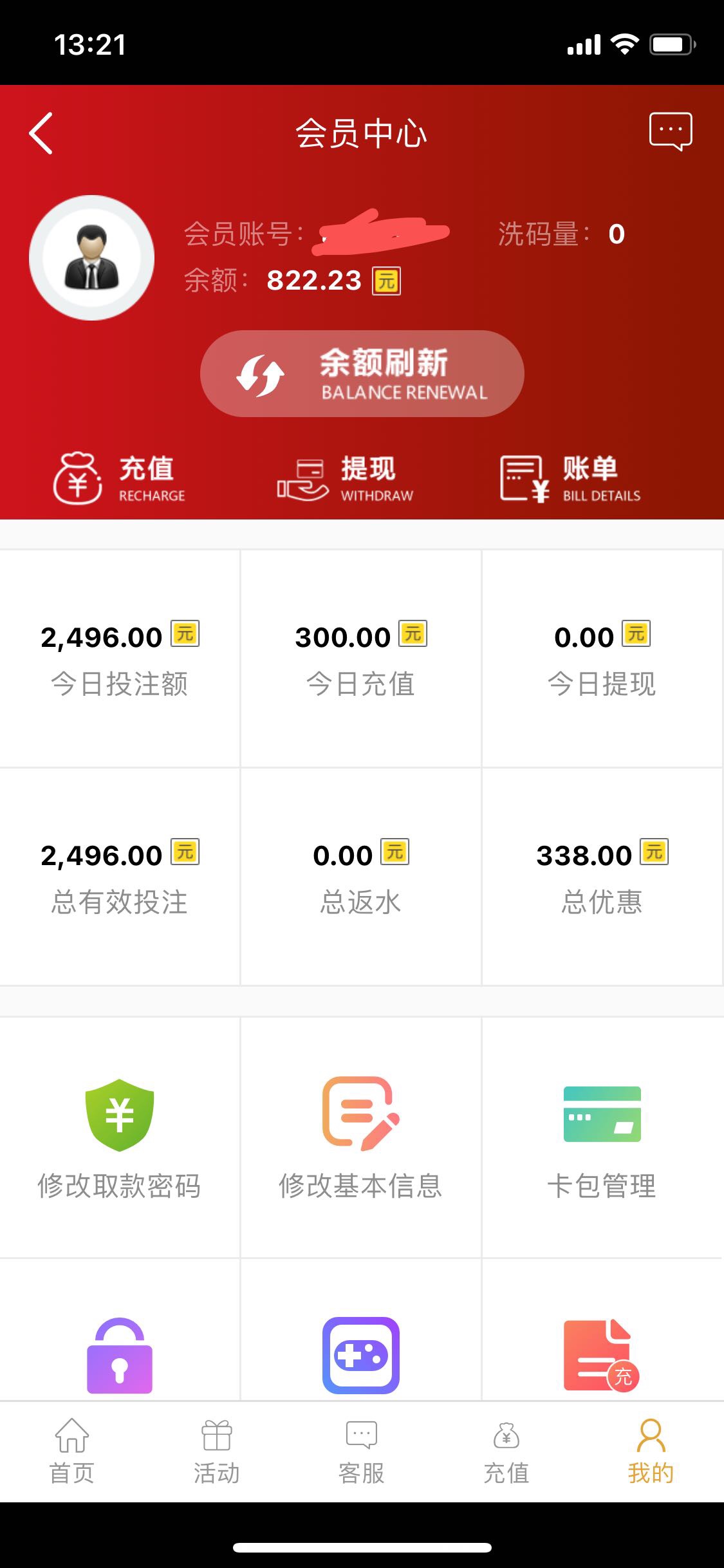Open 充值 Recharge in the red header
The image size is (724, 1568).
(x=120, y=478)
